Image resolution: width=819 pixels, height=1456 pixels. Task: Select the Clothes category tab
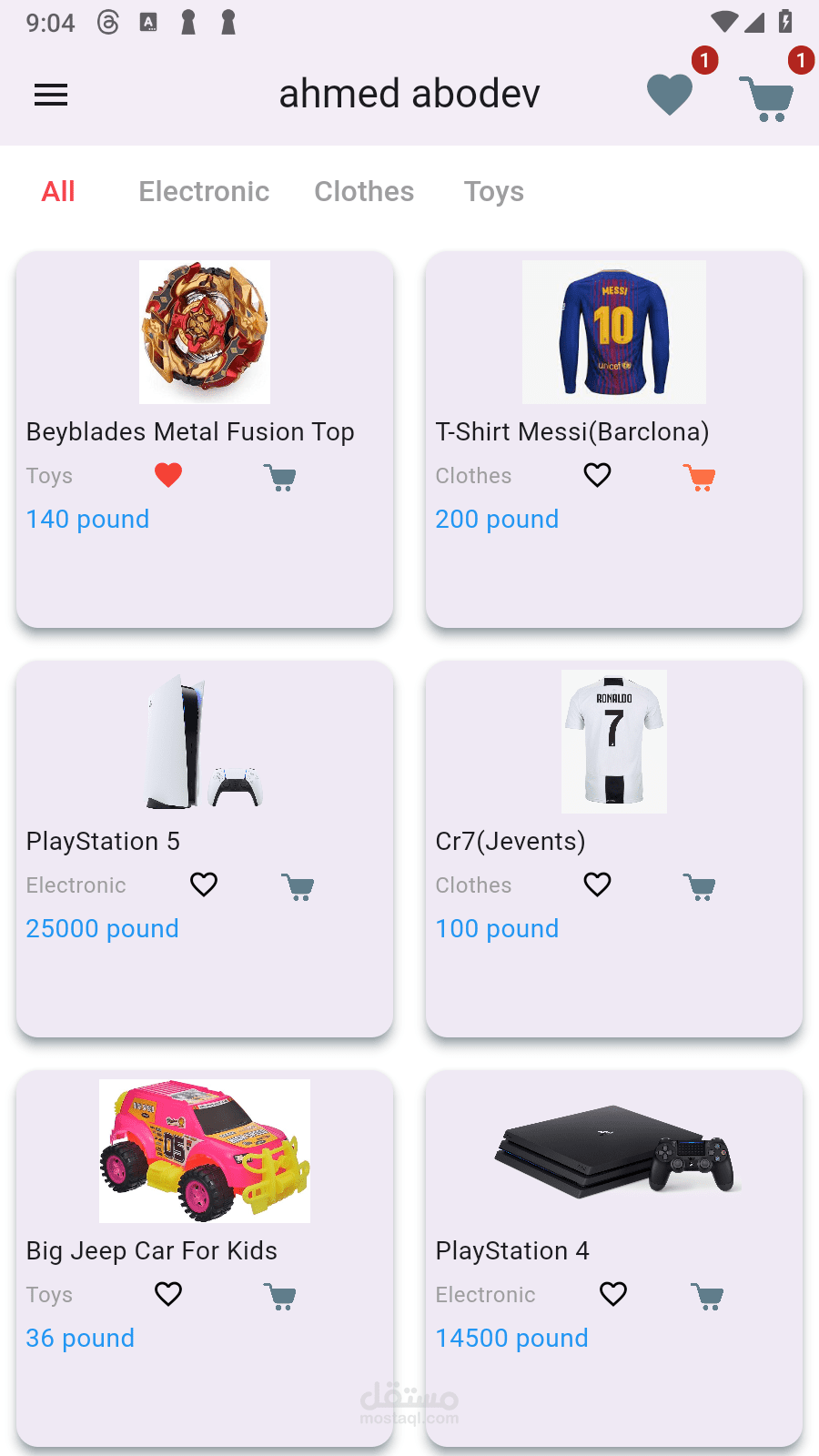coord(364,191)
